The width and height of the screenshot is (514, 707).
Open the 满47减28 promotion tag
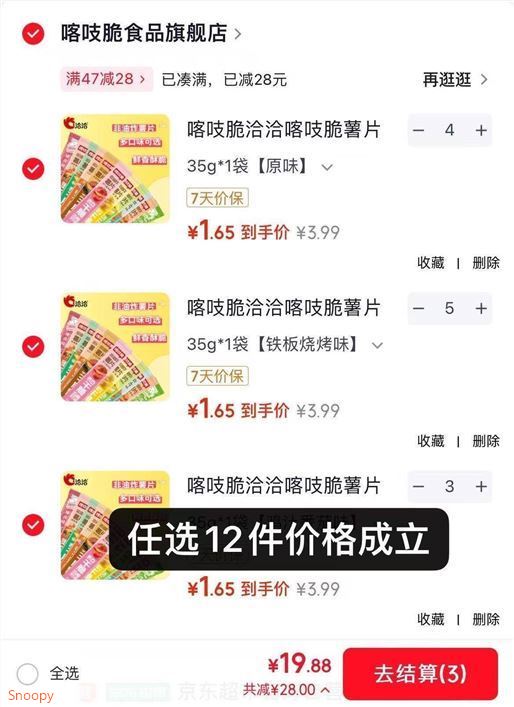(x=106, y=79)
